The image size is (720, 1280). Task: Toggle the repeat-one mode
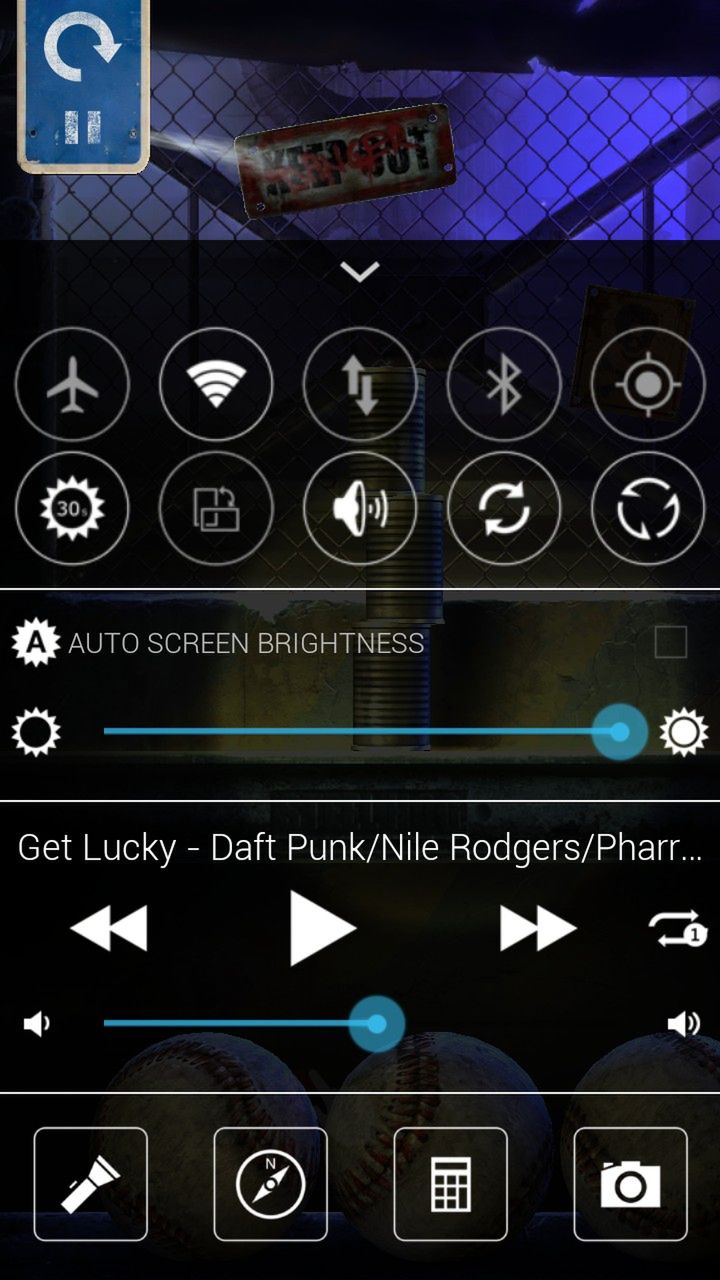(x=677, y=929)
